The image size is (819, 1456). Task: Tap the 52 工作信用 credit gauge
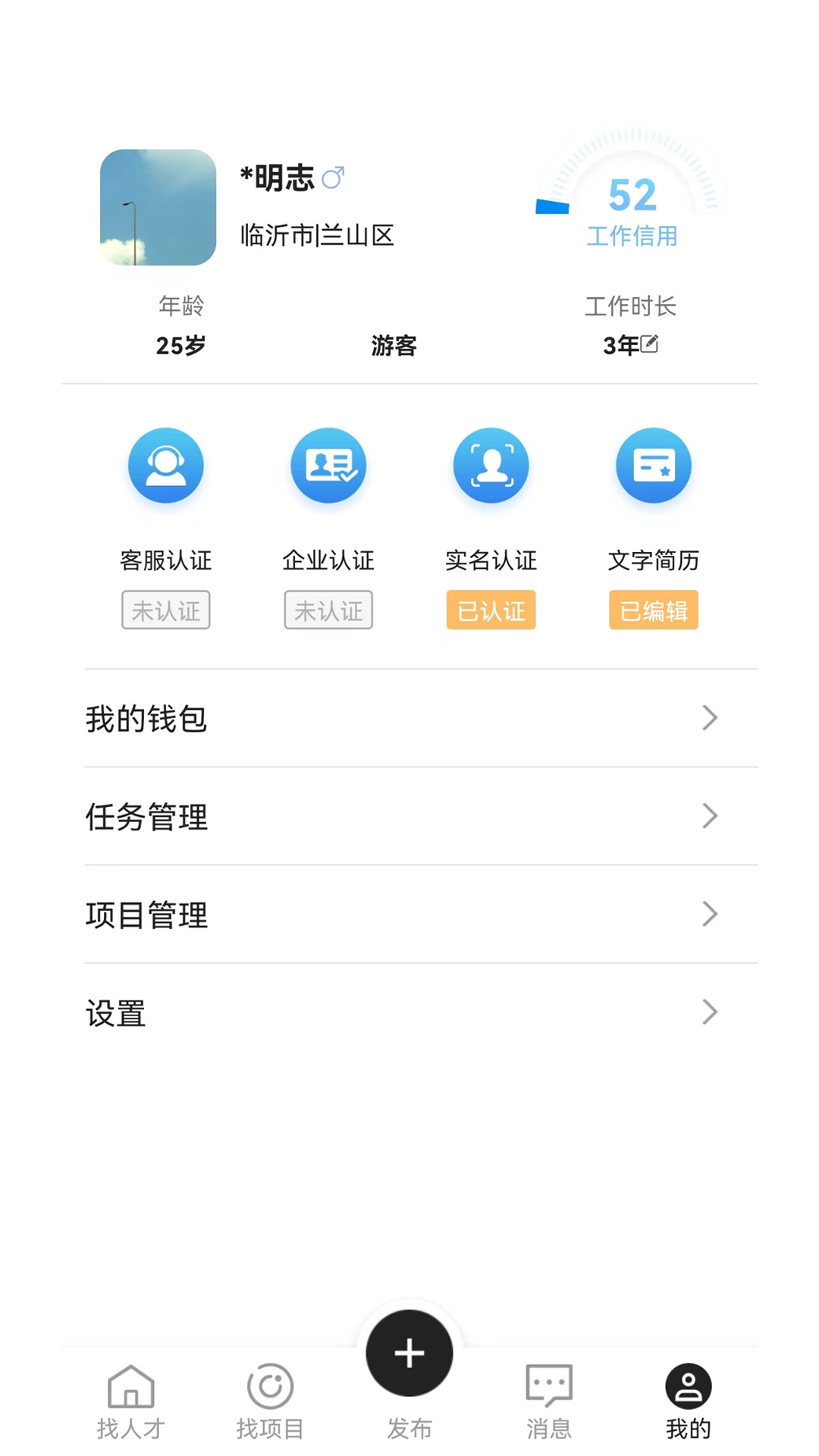click(x=632, y=197)
